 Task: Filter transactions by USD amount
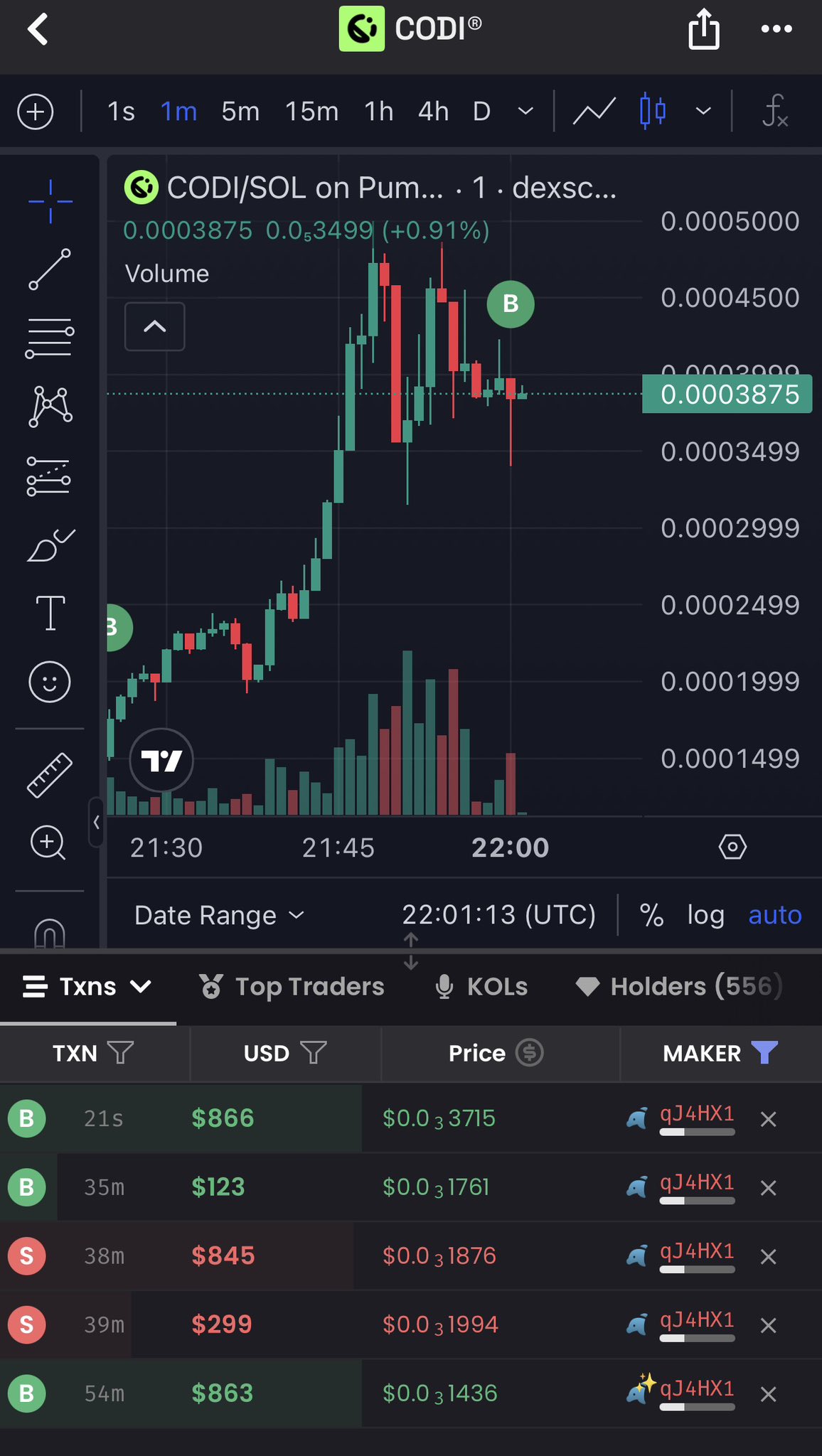click(314, 1052)
